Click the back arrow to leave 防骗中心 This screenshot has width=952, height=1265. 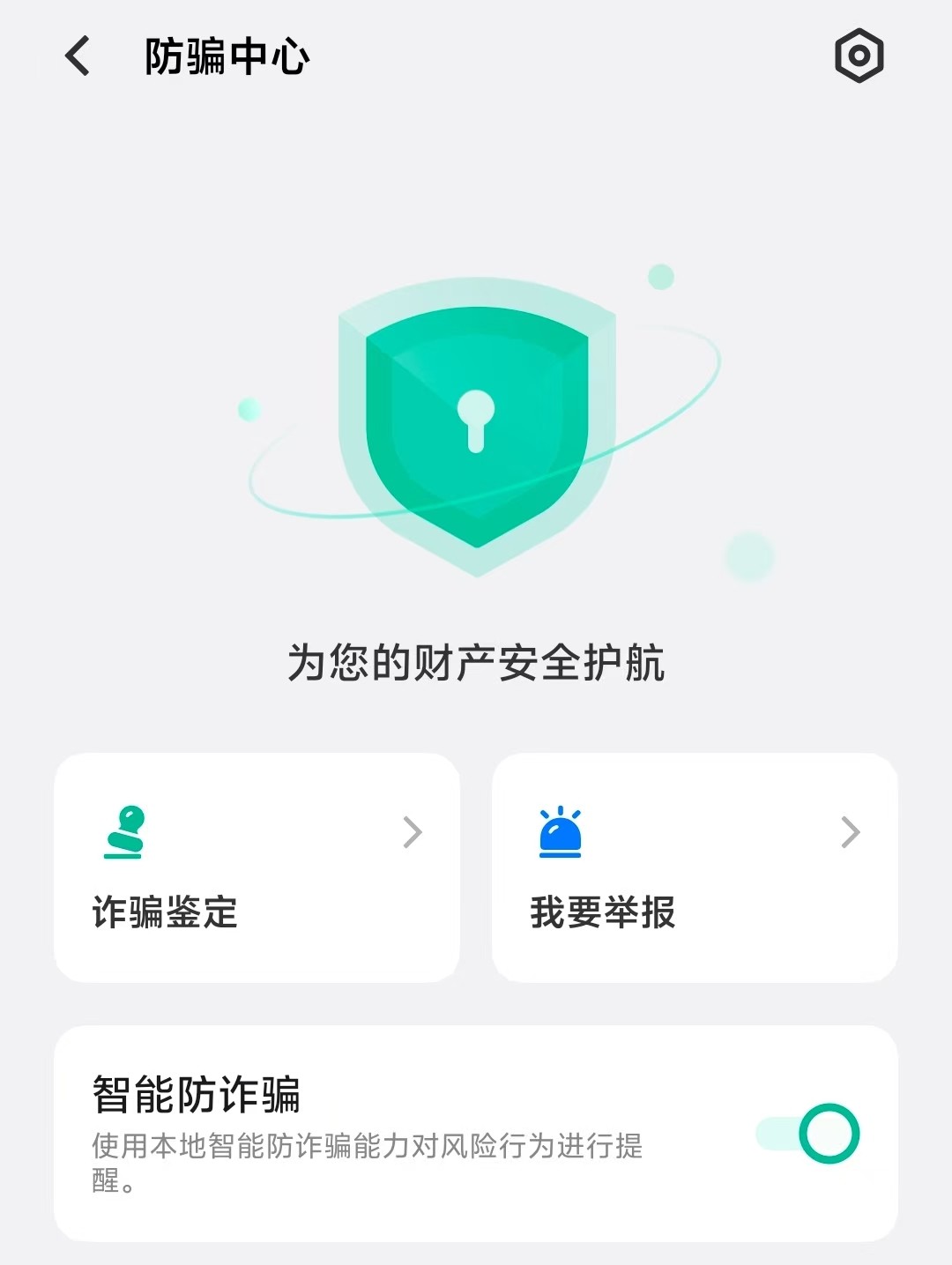click(x=78, y=56)
